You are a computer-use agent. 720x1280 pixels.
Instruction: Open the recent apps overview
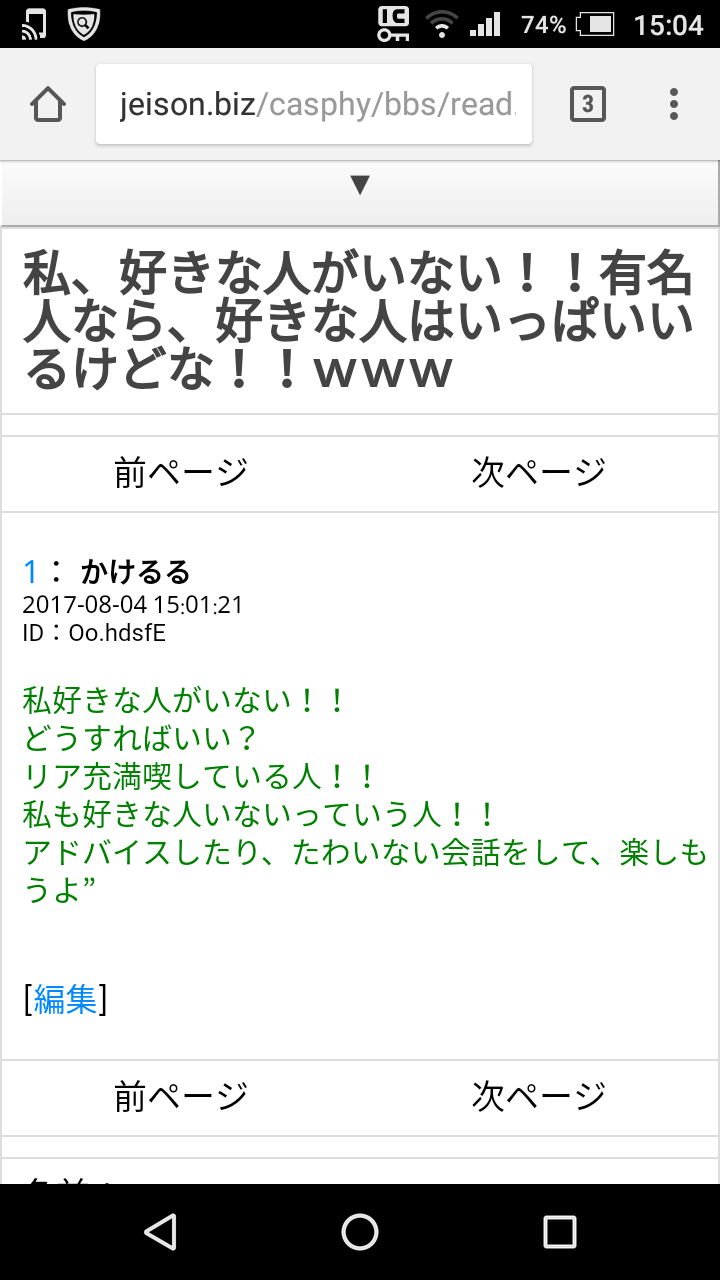tap(559, 1232)
